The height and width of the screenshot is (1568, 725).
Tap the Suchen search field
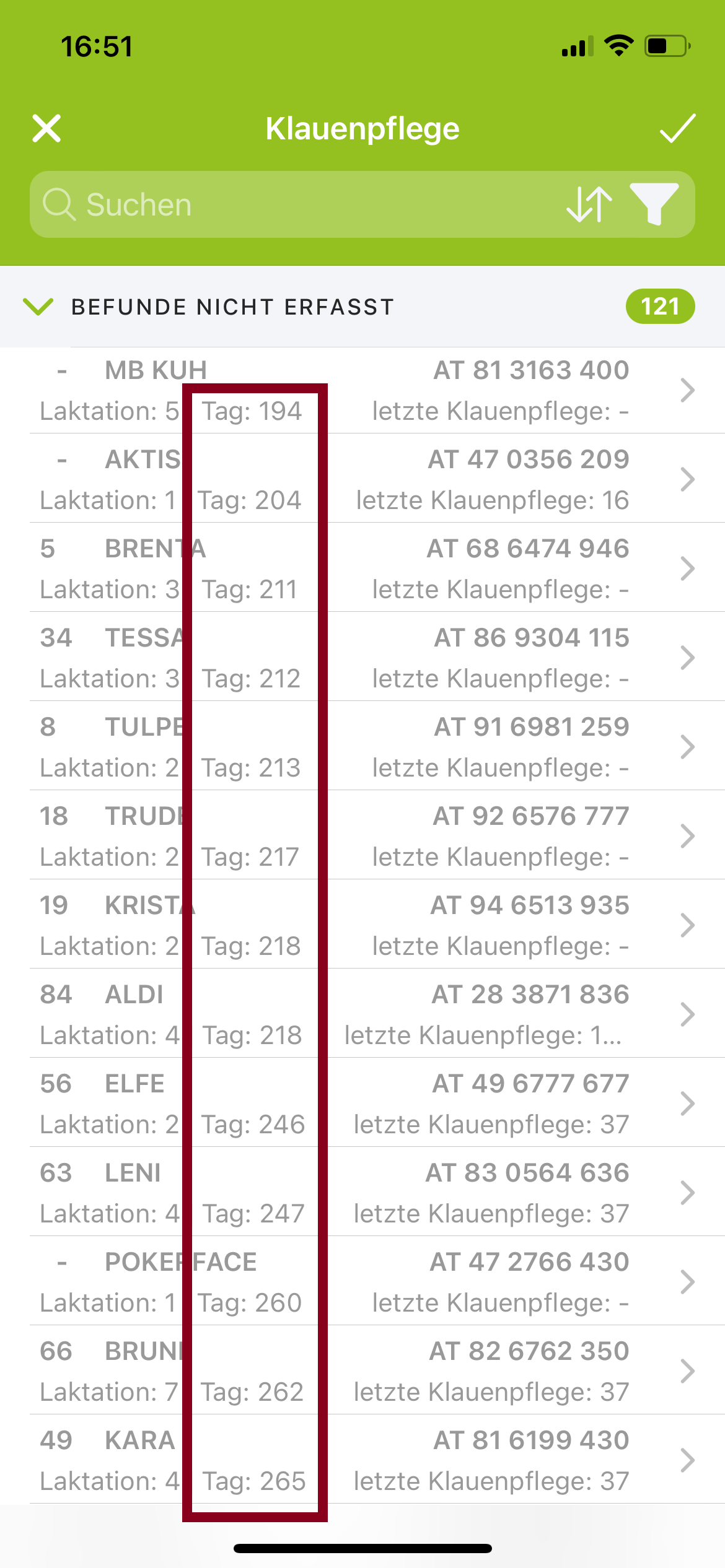(x=297, y=204)
